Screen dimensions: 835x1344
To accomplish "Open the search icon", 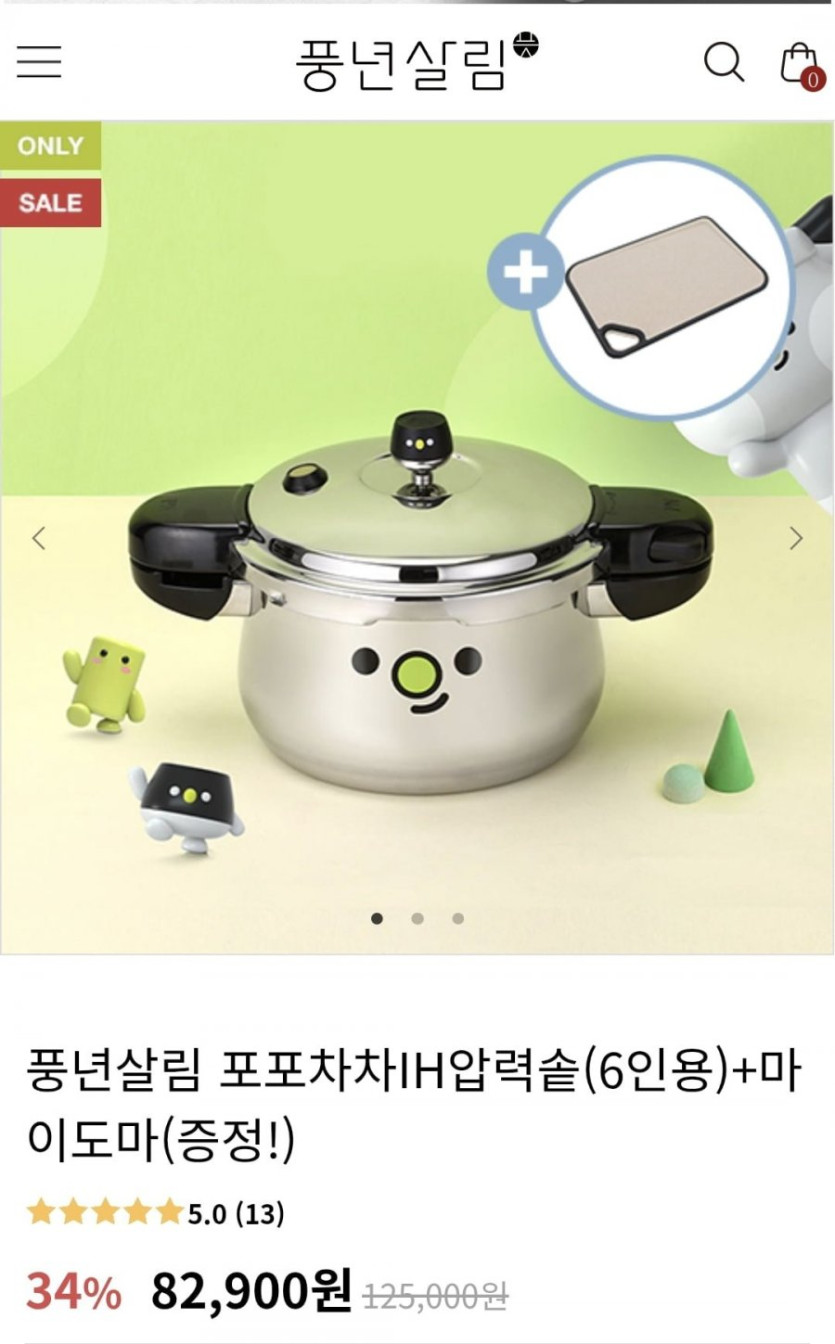I will point(724,62).
